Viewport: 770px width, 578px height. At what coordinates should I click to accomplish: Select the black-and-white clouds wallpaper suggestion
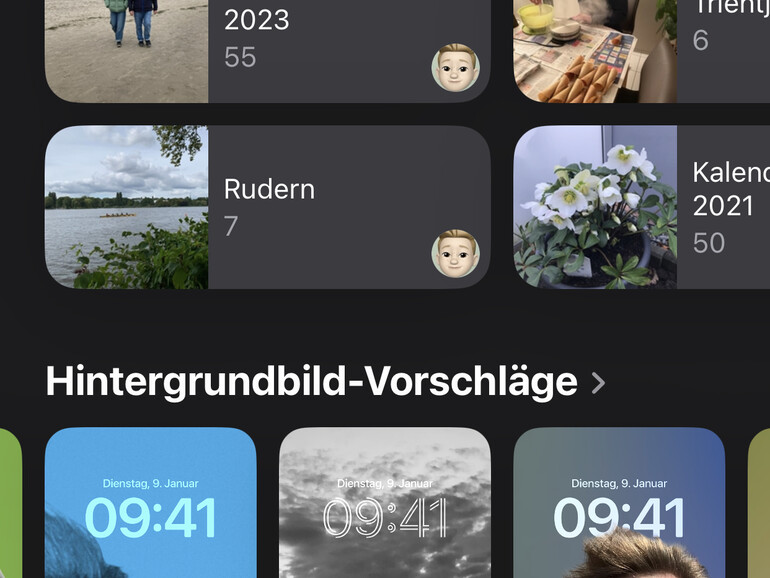tap(384, 503)
